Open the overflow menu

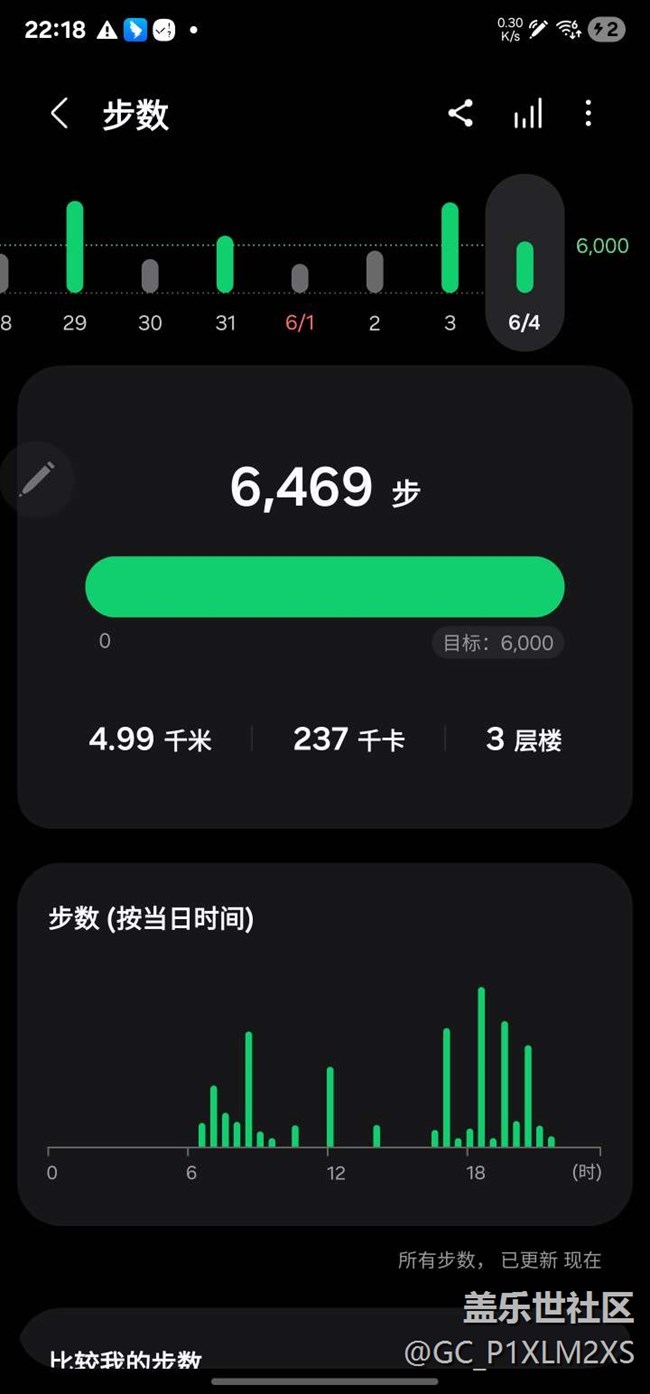point(588,113)
